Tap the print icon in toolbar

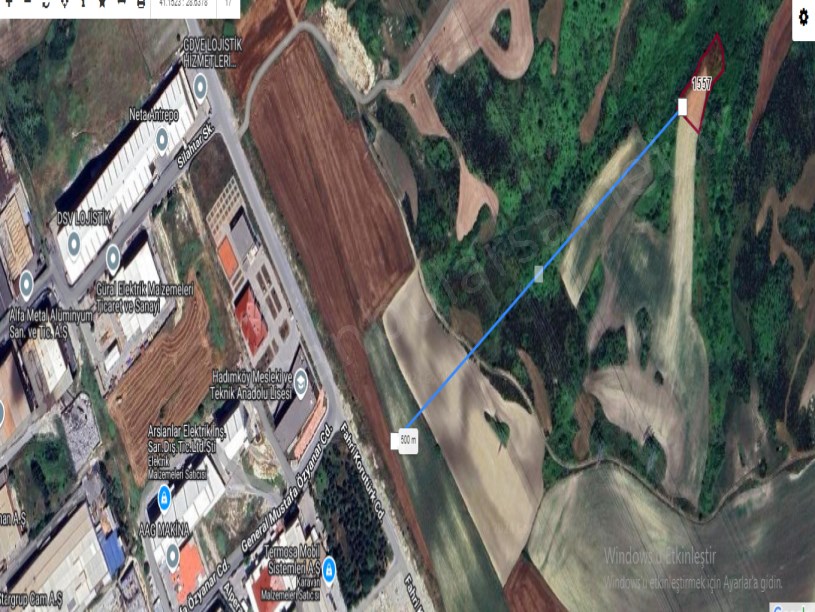(x=141, y=4)
